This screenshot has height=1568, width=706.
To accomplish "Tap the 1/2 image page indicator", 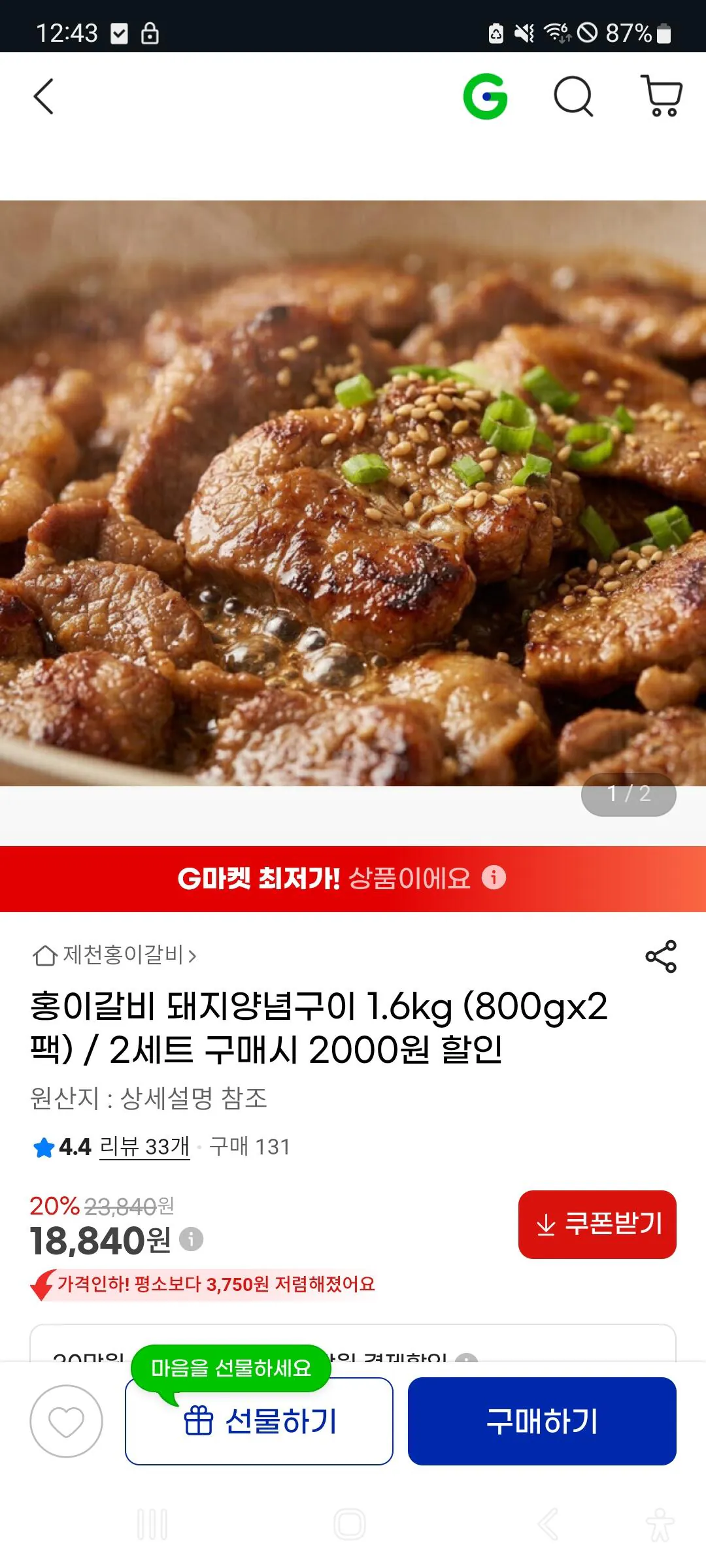I will click(x=628, y=794).
